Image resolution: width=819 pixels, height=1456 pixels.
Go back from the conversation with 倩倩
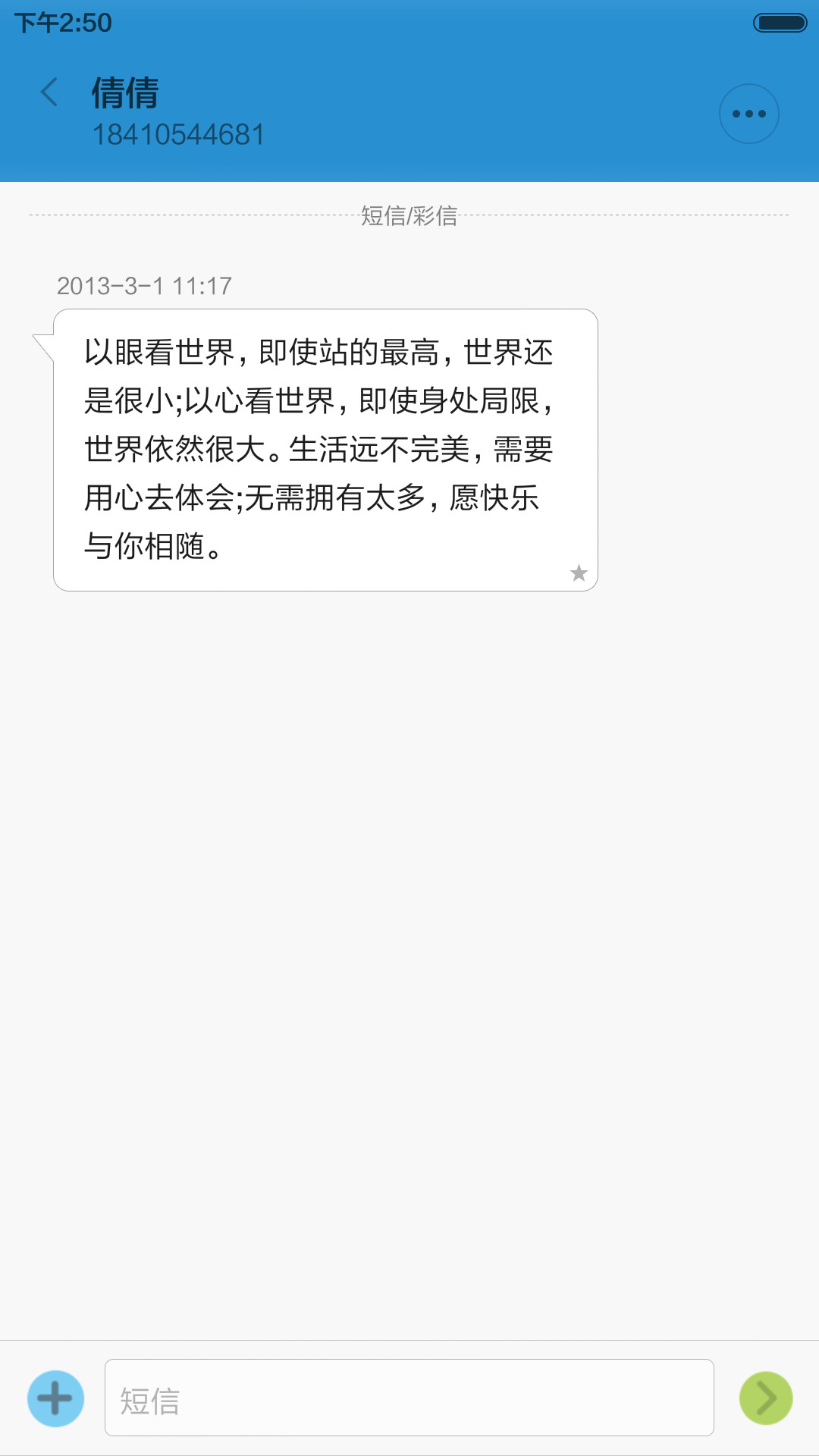pyautogui.click(x=49, y=93)
